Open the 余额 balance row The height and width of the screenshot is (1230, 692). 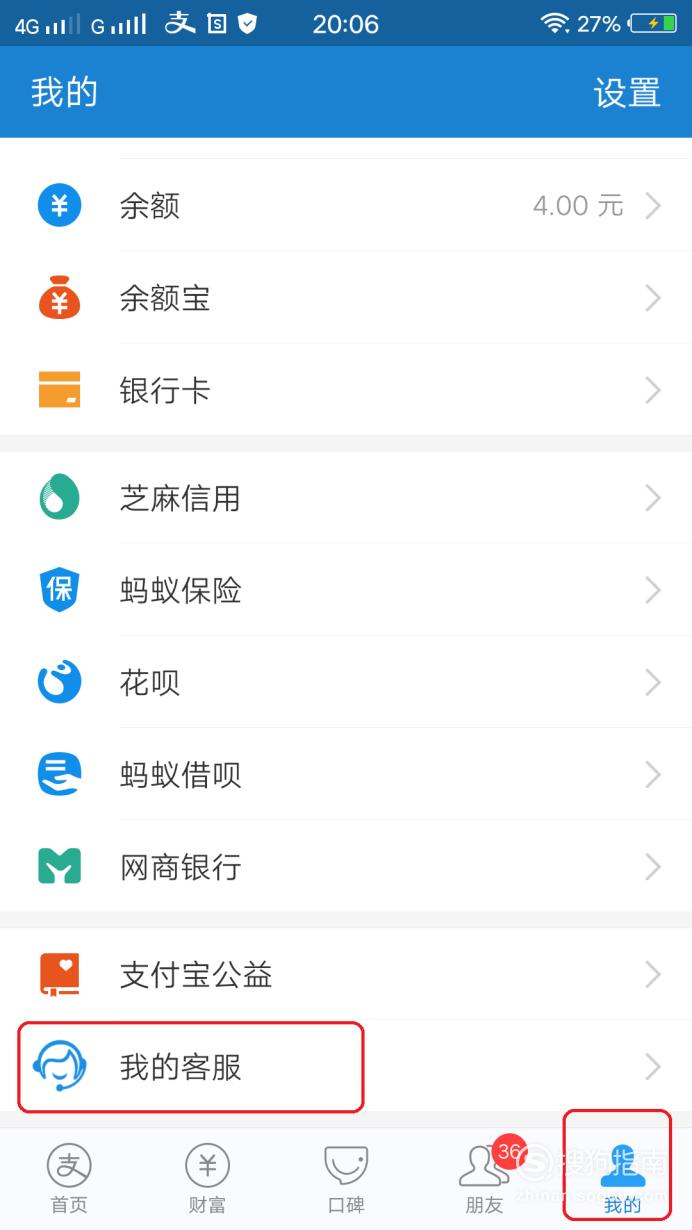(x=346, y=206)
